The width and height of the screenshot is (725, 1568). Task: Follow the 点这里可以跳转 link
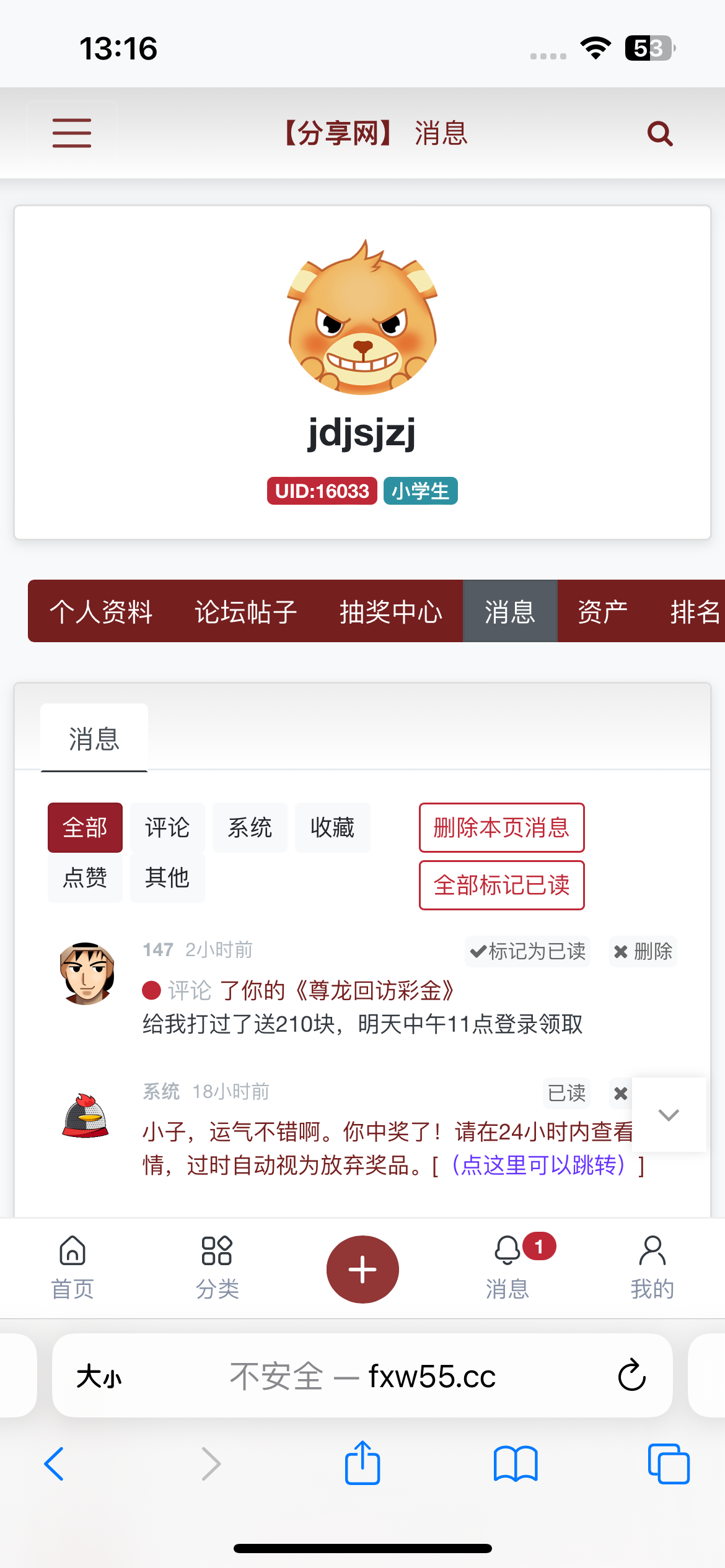coord(538,1165)
